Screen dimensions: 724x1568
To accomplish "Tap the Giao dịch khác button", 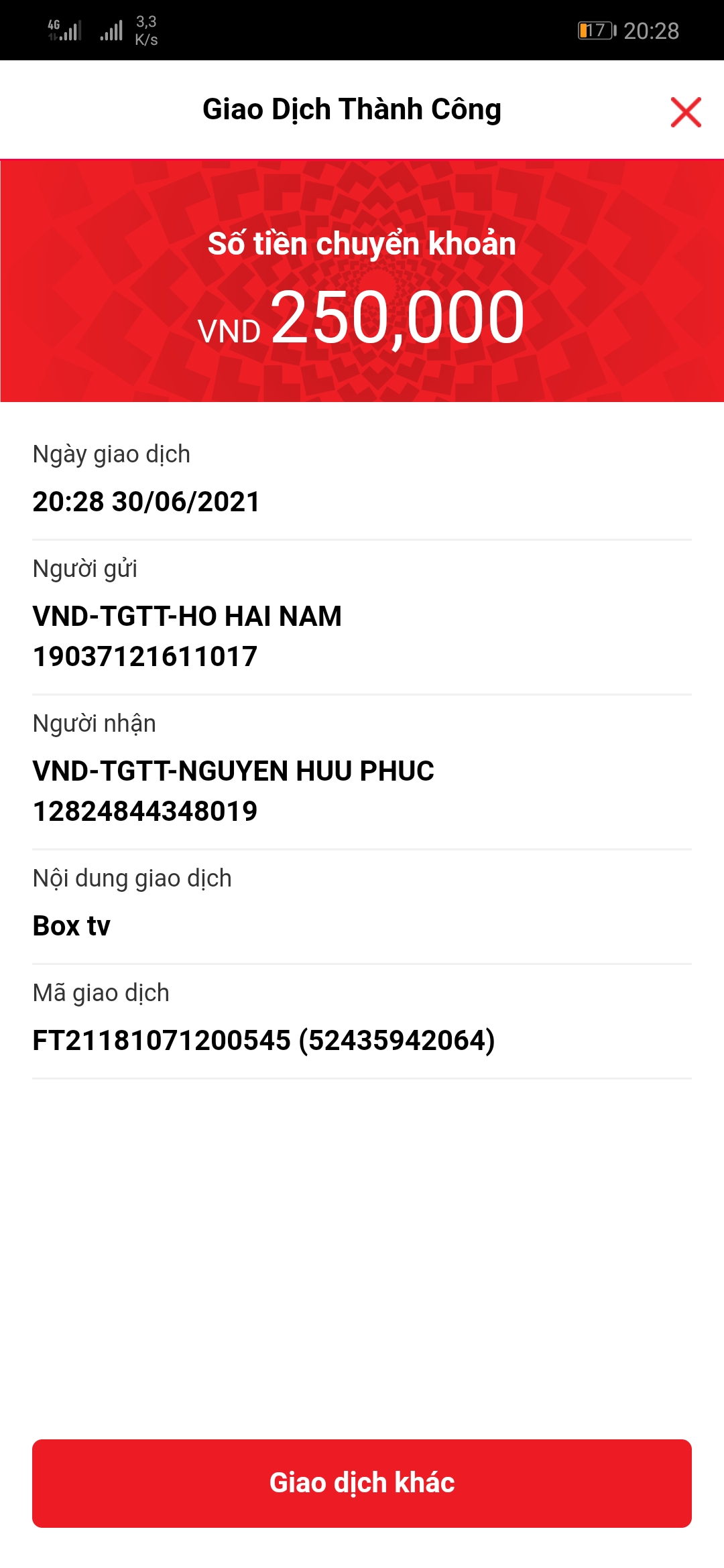I will (362, 1482).
